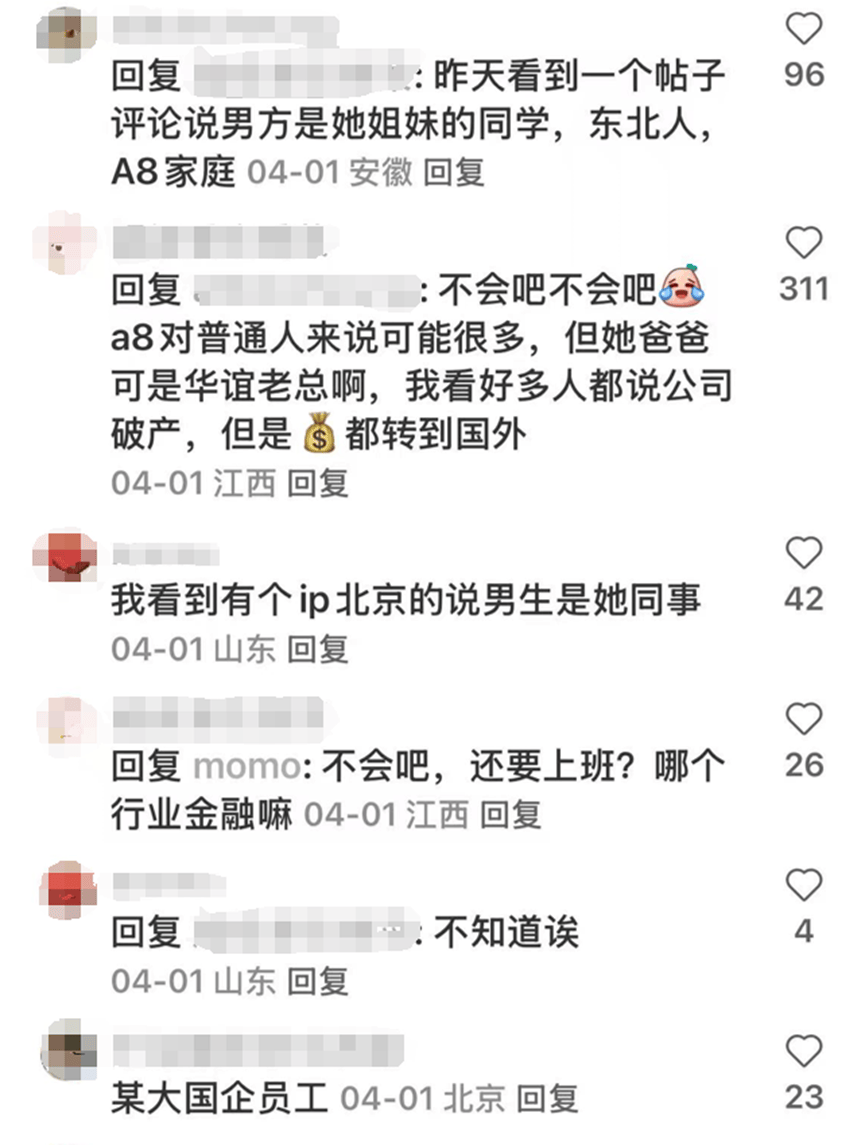Reply to the 行业金融嘛 comment
This screenshot has width=865, height=1145.
510,815
